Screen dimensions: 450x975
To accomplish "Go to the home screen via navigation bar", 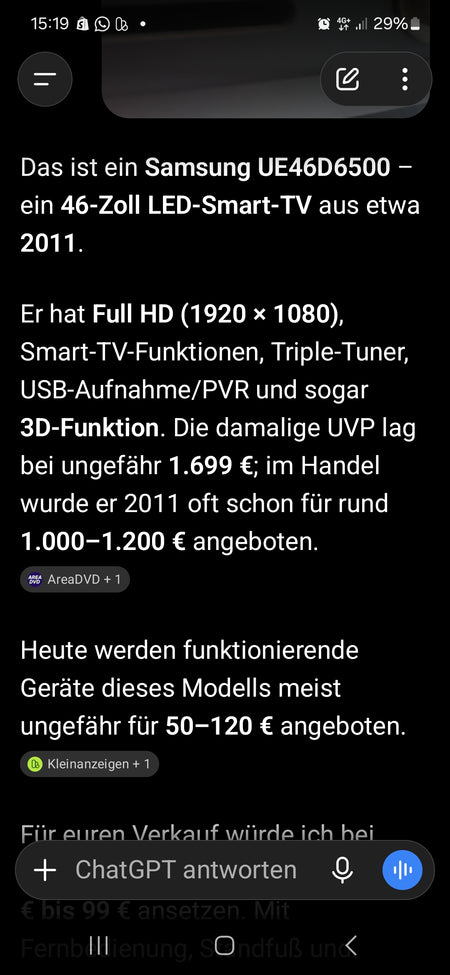I will click(224, 946).
